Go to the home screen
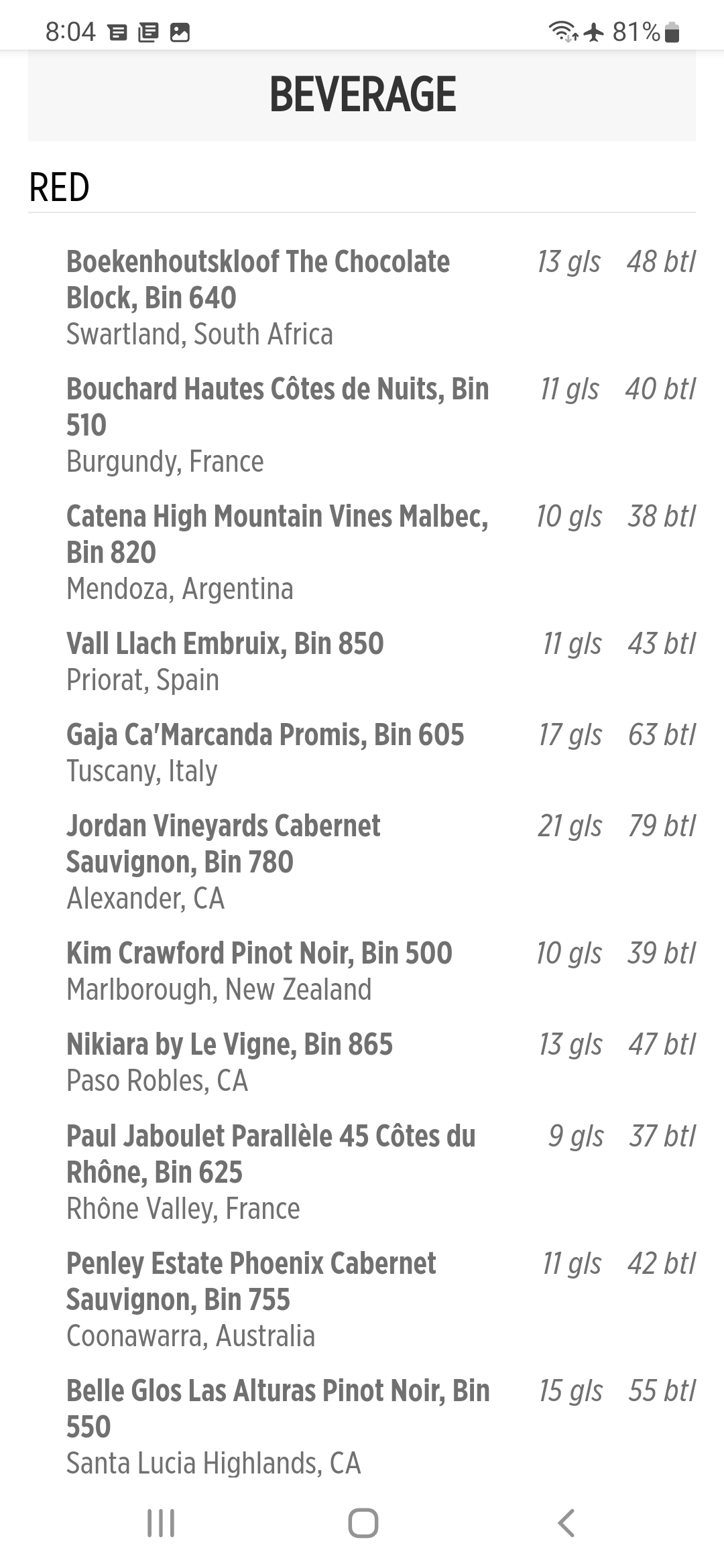The height and width of the screenshot is (1568, 724). (363, 1522)
